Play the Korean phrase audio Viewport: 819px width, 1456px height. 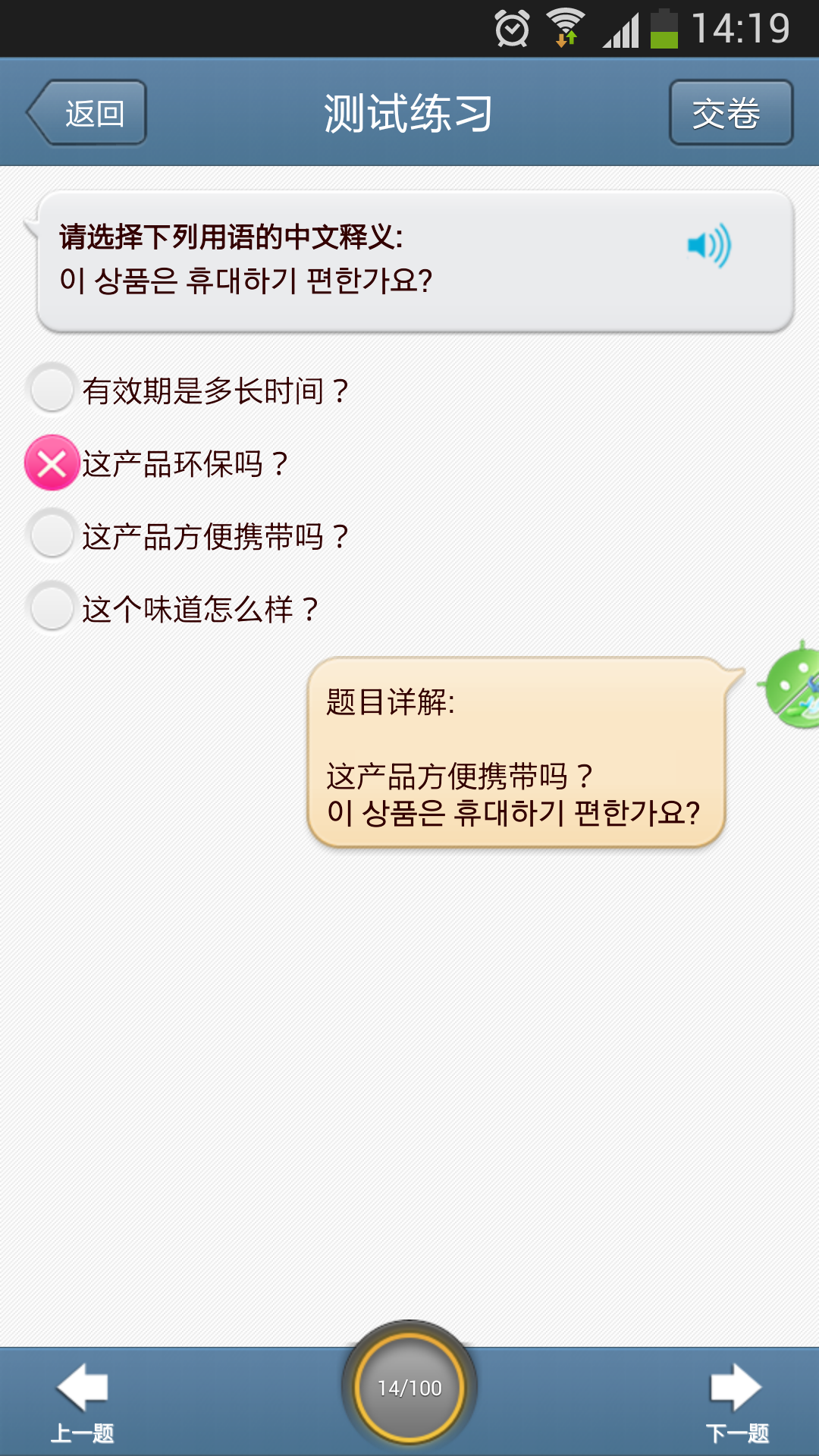[709, 246]
